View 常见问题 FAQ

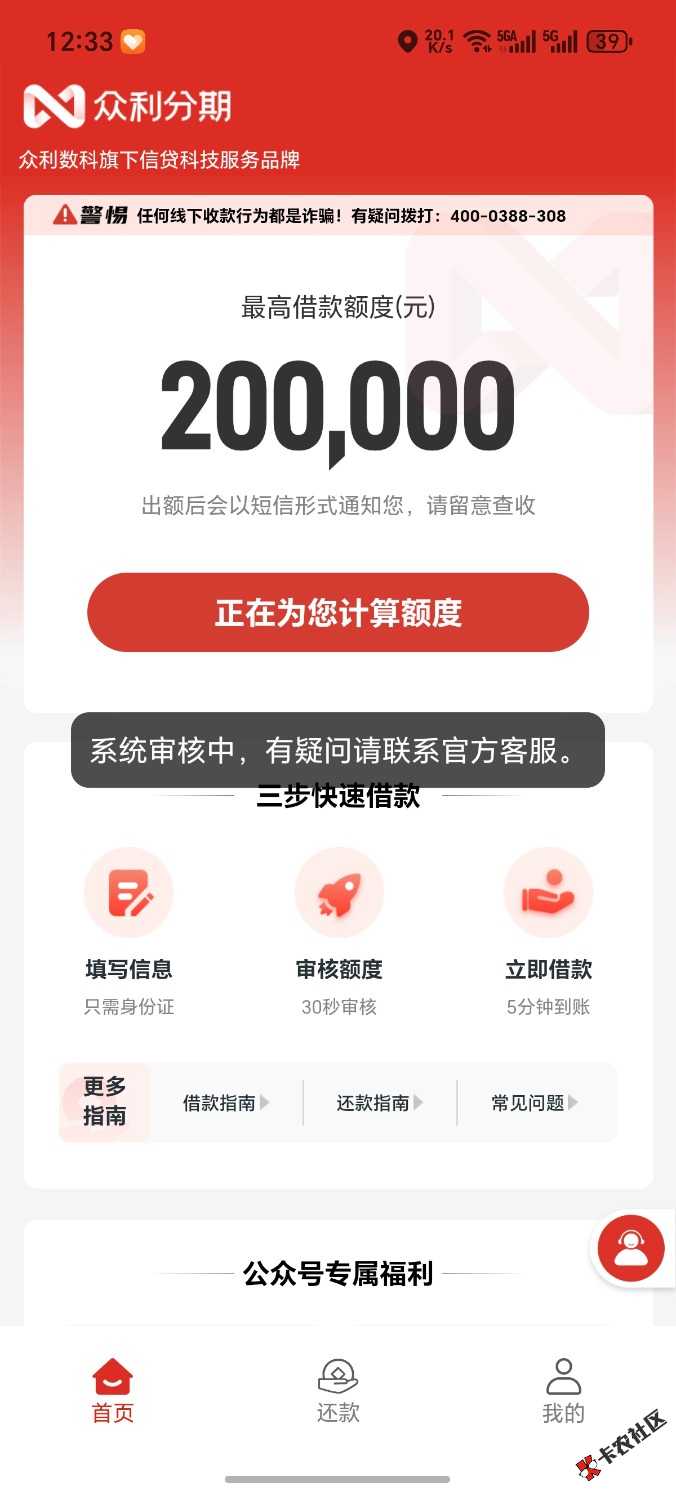(x=535, y=1103)
